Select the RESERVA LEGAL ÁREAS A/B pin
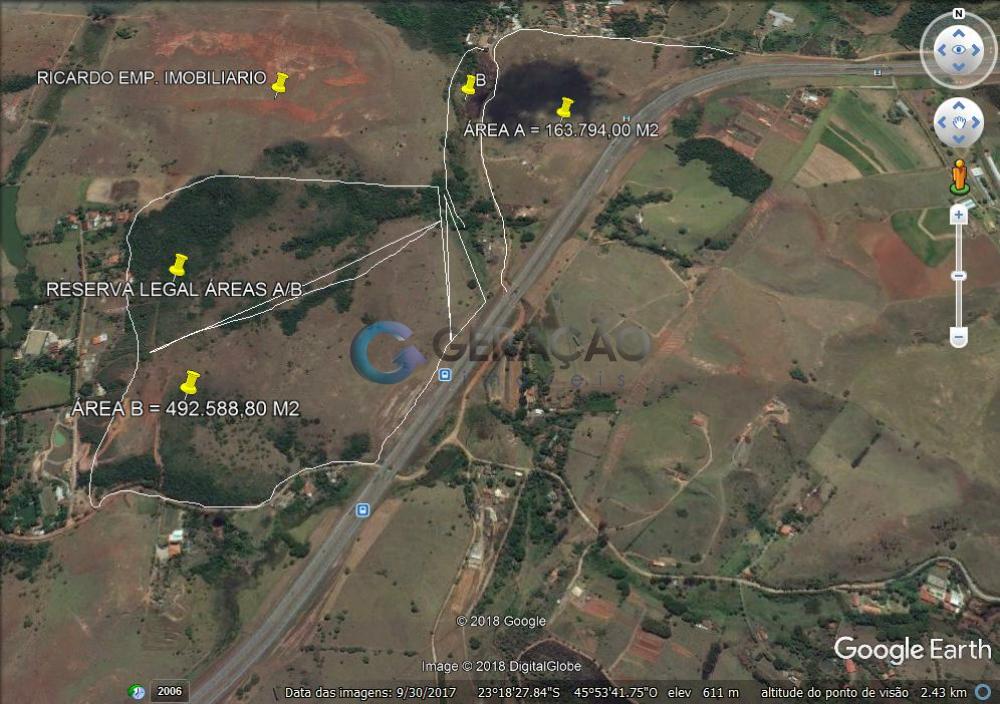The image size is (1000, 704). pyautogui.click(x=178, y=265)
